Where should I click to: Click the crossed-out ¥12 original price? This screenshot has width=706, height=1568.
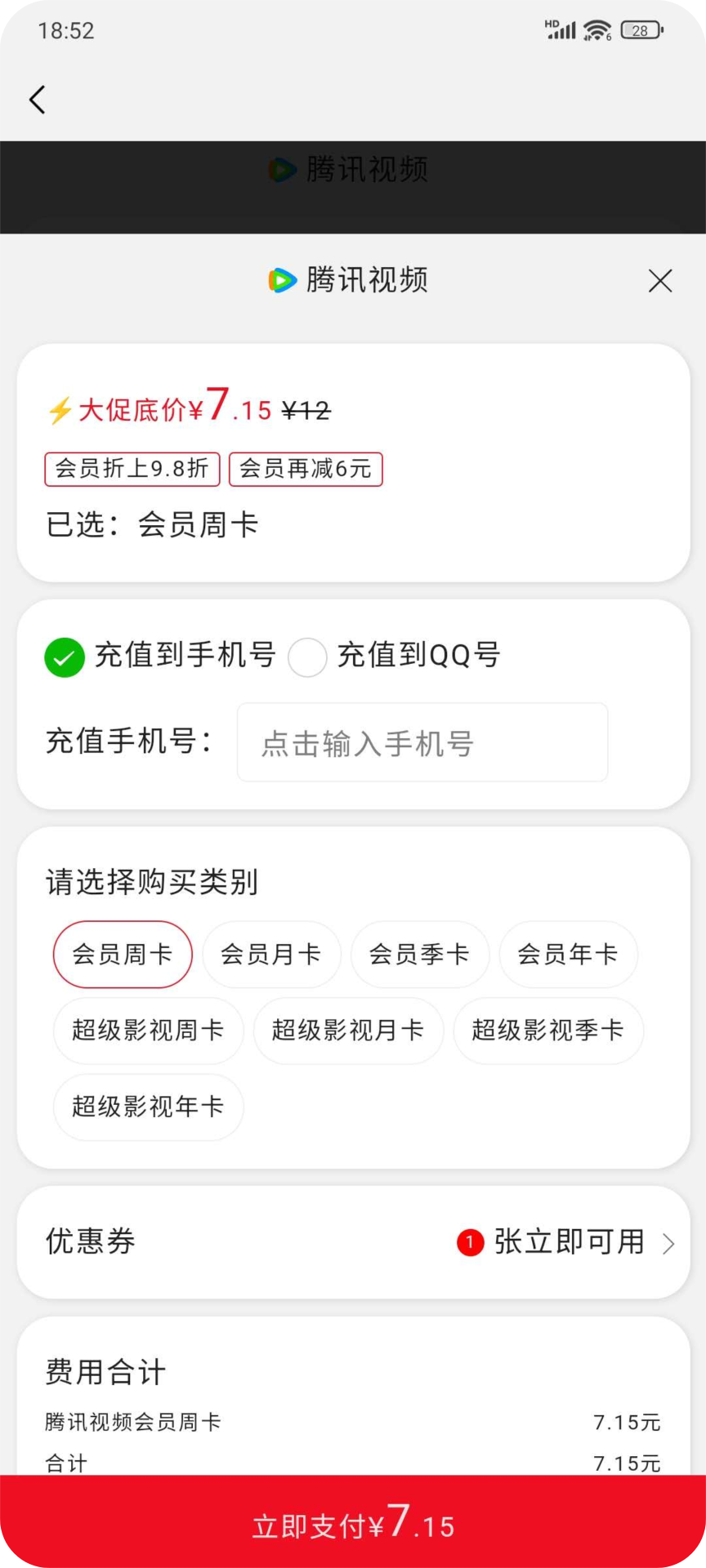[306, 411]
